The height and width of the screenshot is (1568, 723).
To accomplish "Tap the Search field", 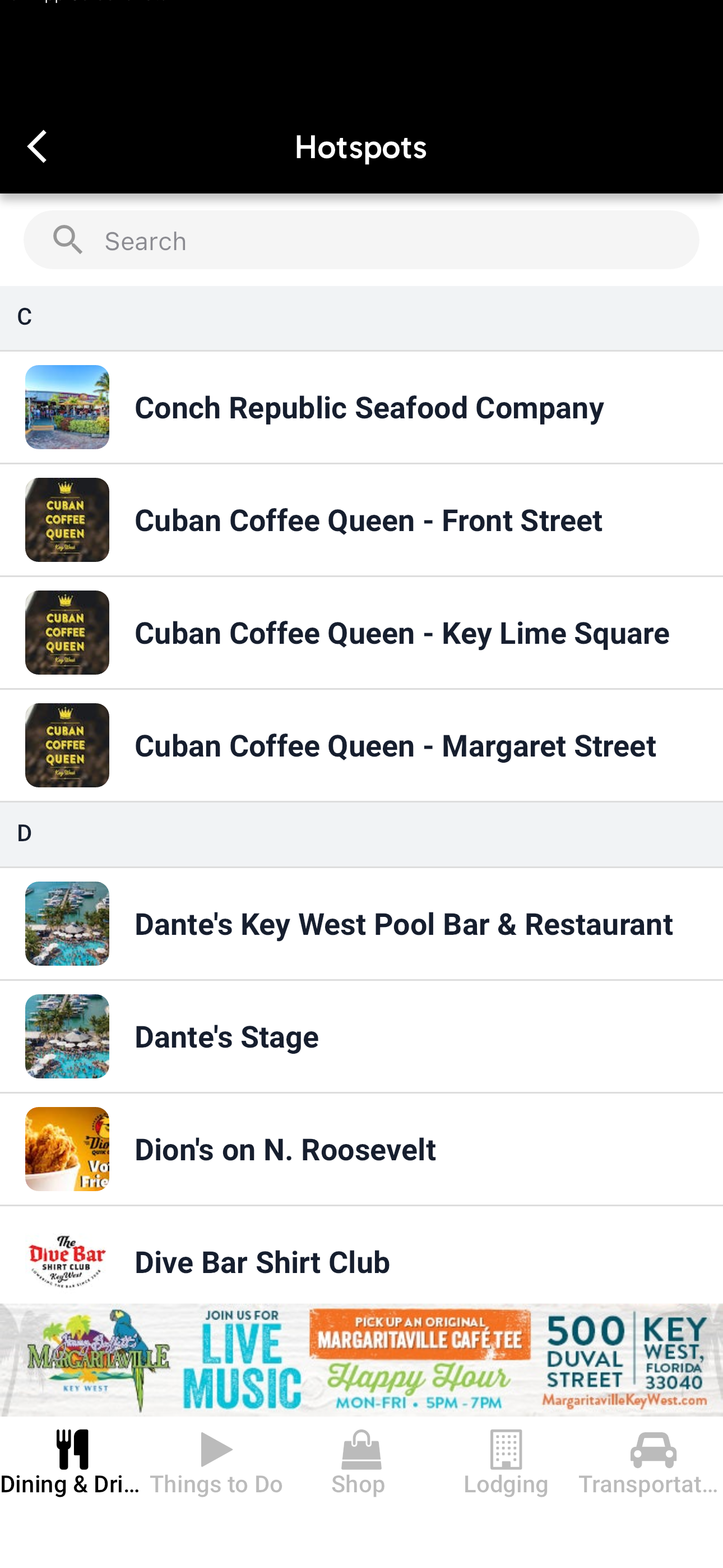I will (361, 240).
